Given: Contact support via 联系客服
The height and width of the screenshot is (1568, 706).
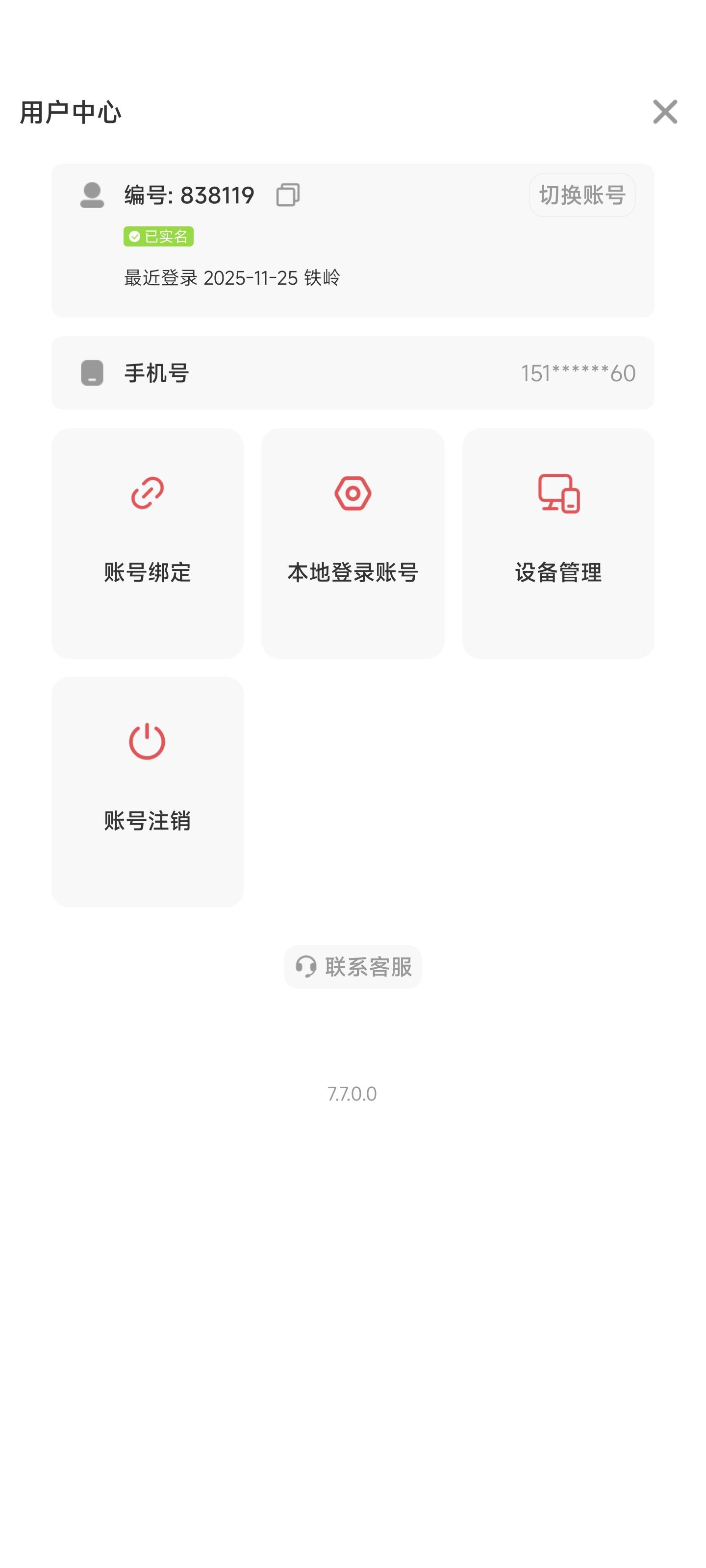Looking at the screenshot, I should [x=353, y=967].
